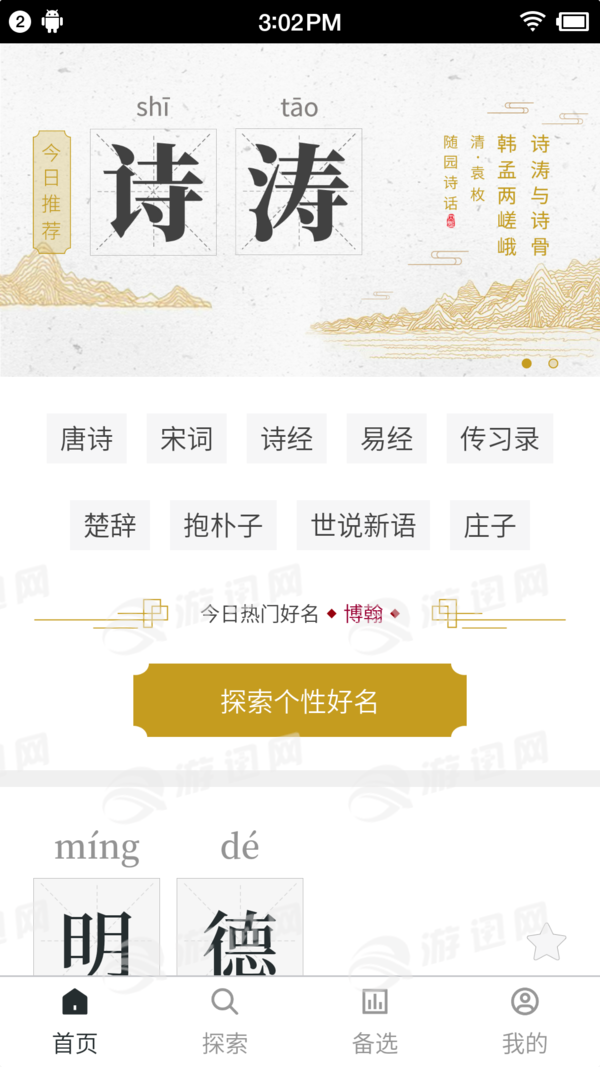
Task: Open today's hot name 博翰
Action: [x=364, y=614]
